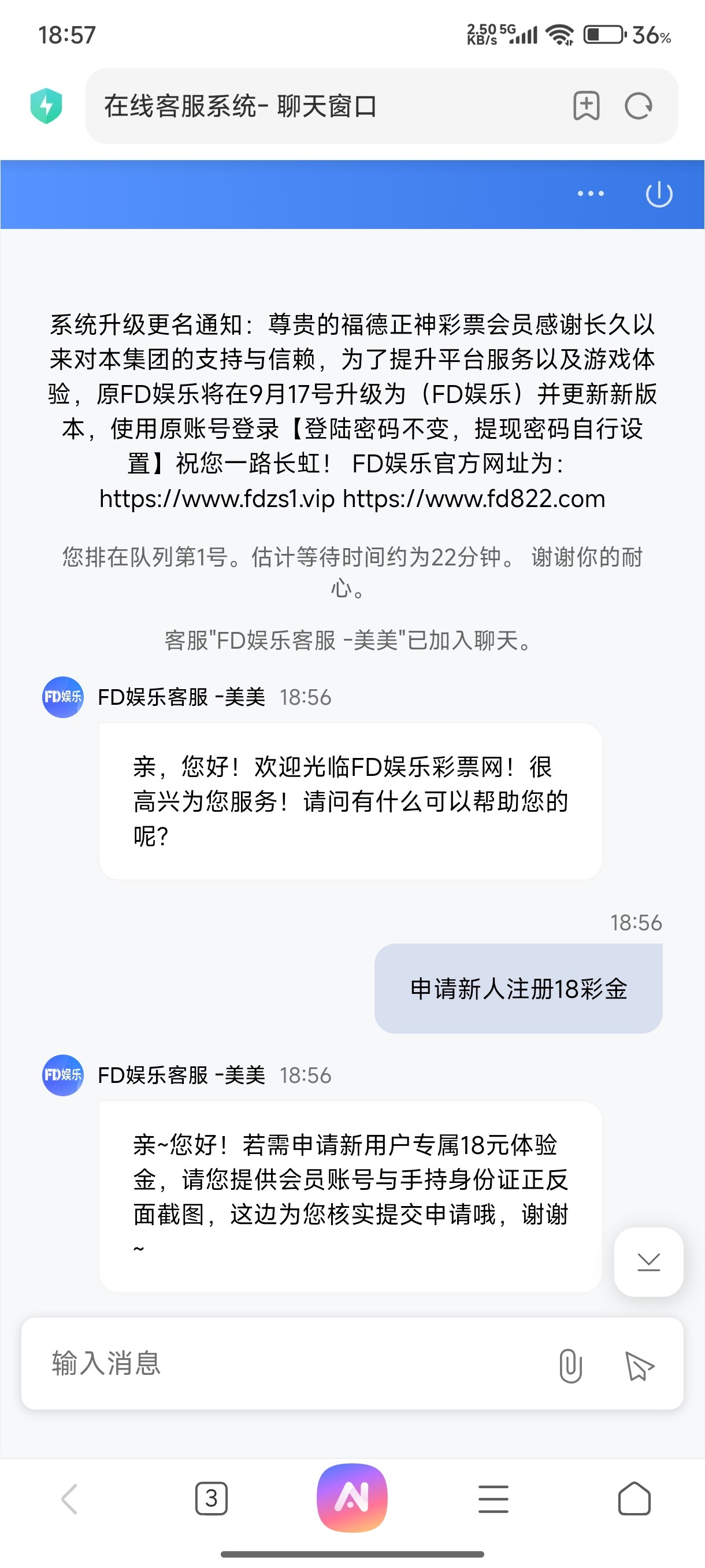Reload the current page
Image resolution: width=705 pixels, height=1568 pixels.
[x=638, y=106]
